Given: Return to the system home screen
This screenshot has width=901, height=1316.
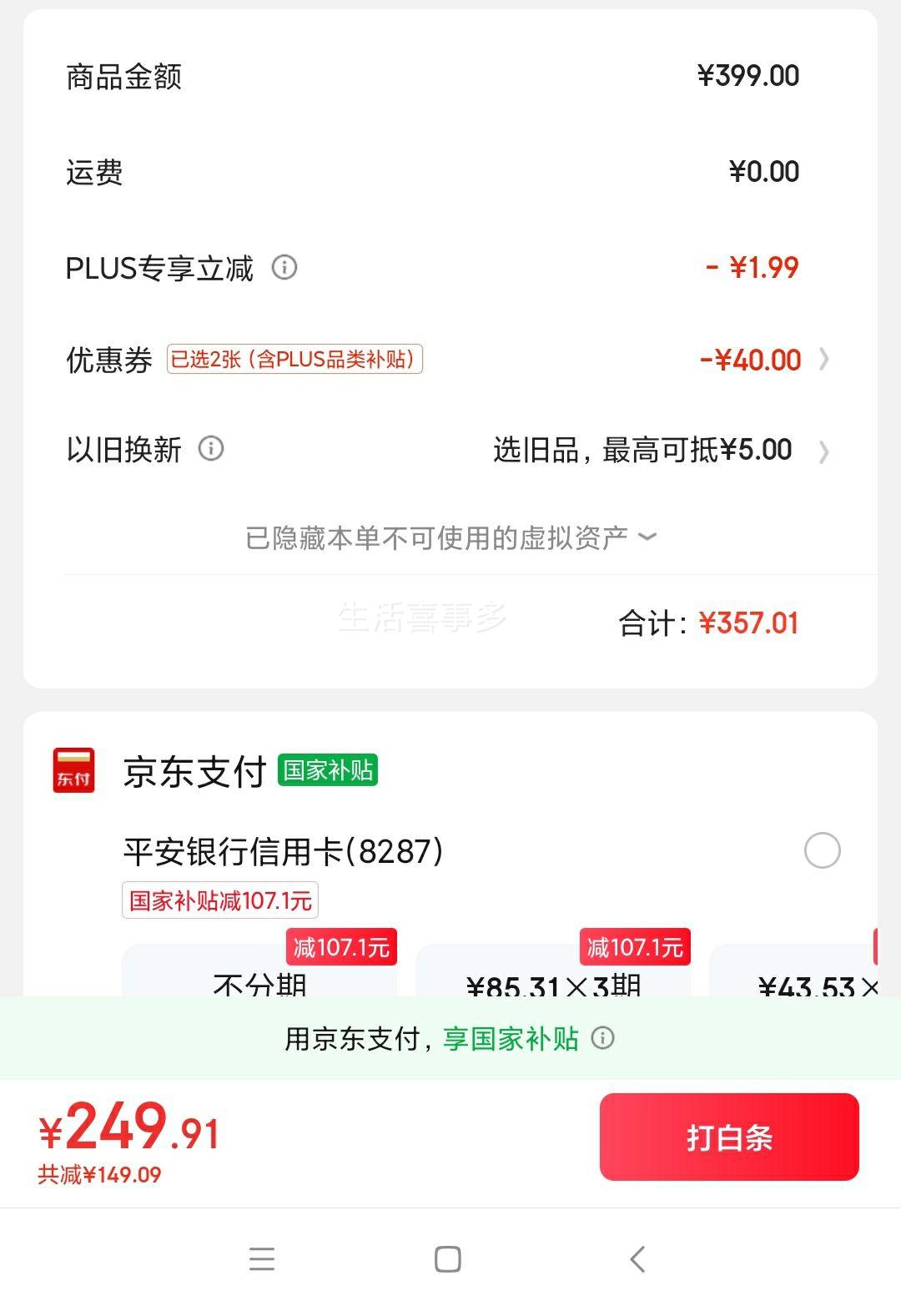Looking at the screenshot, I should point(448,1259).
